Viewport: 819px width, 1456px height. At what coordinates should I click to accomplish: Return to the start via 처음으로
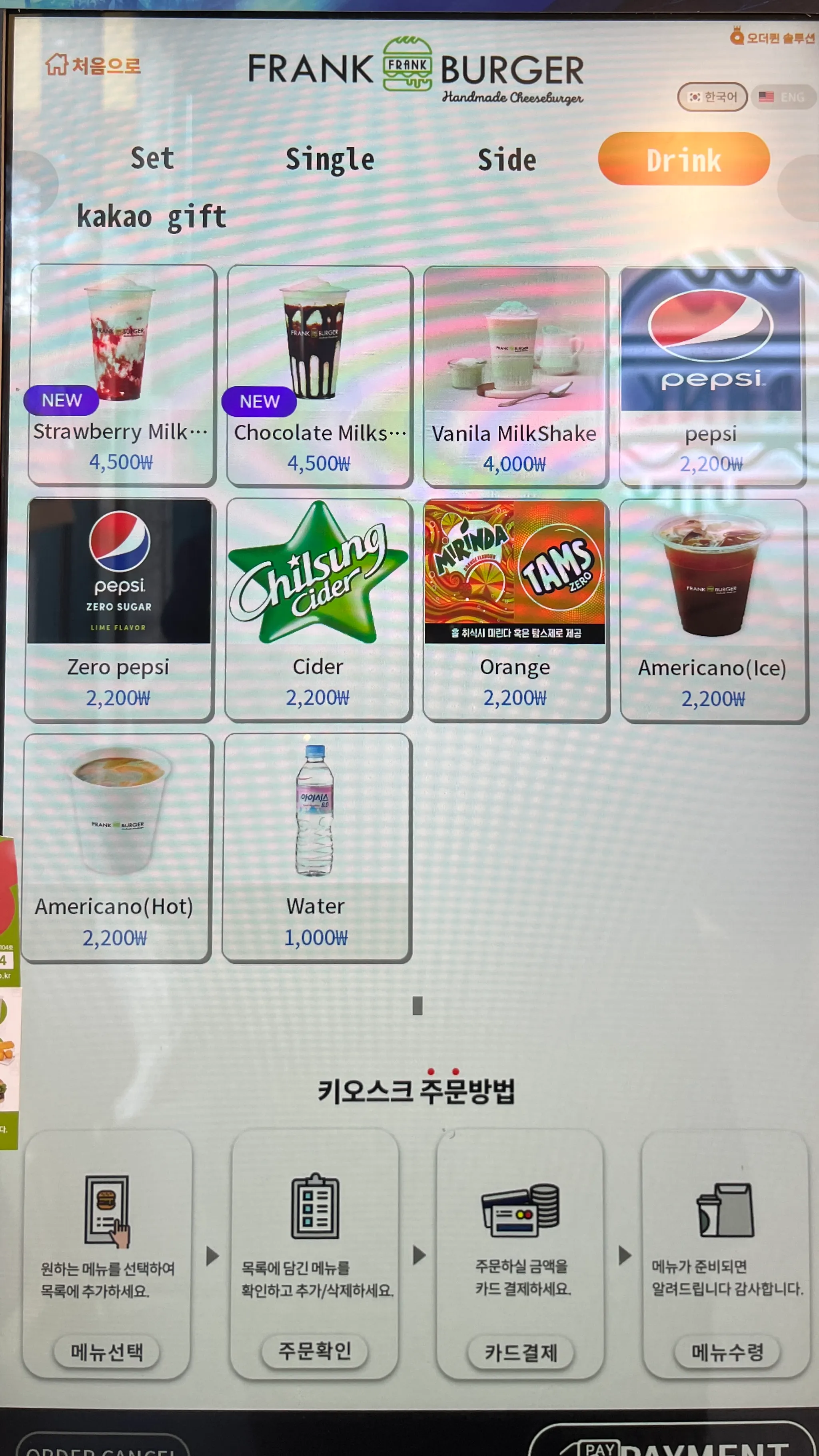click(93, 66)
